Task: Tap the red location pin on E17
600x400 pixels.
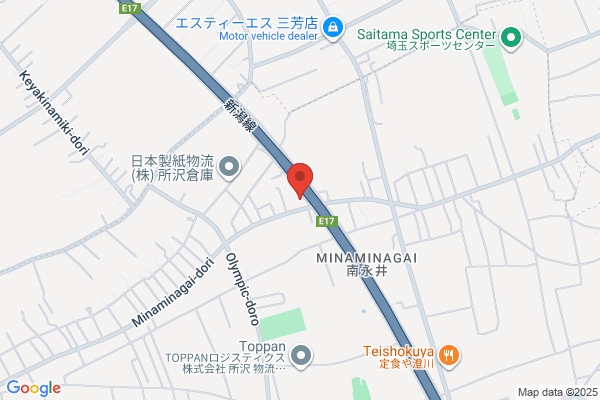Action: point(300,180)
